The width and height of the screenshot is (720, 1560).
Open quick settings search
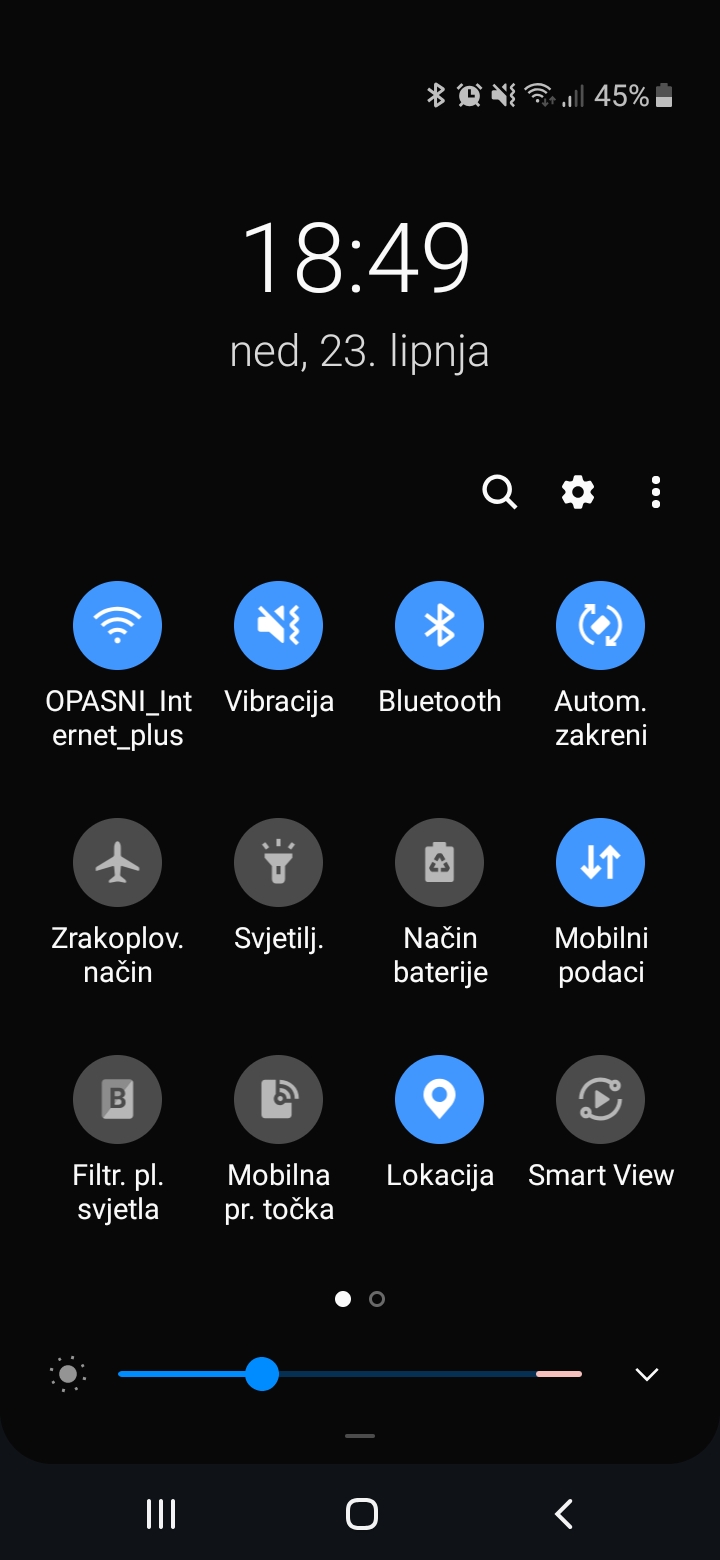(x=499, y=492)
